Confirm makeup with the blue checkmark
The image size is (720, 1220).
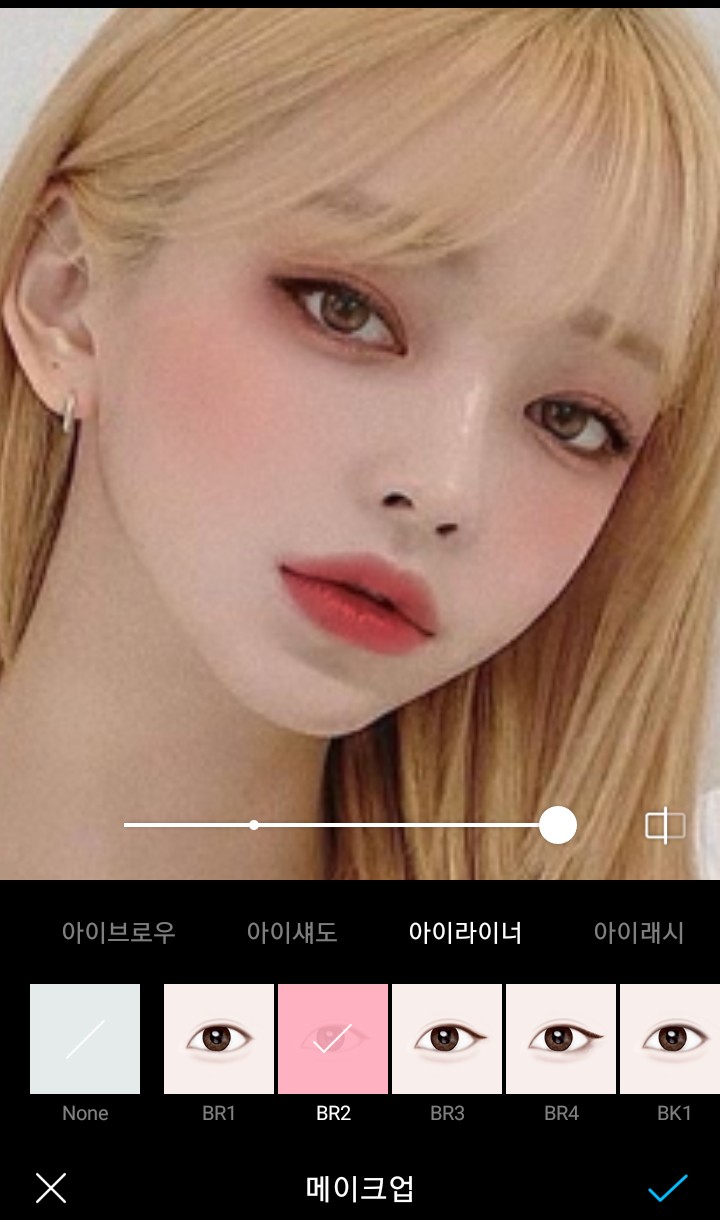click(x=667, y=1188)
